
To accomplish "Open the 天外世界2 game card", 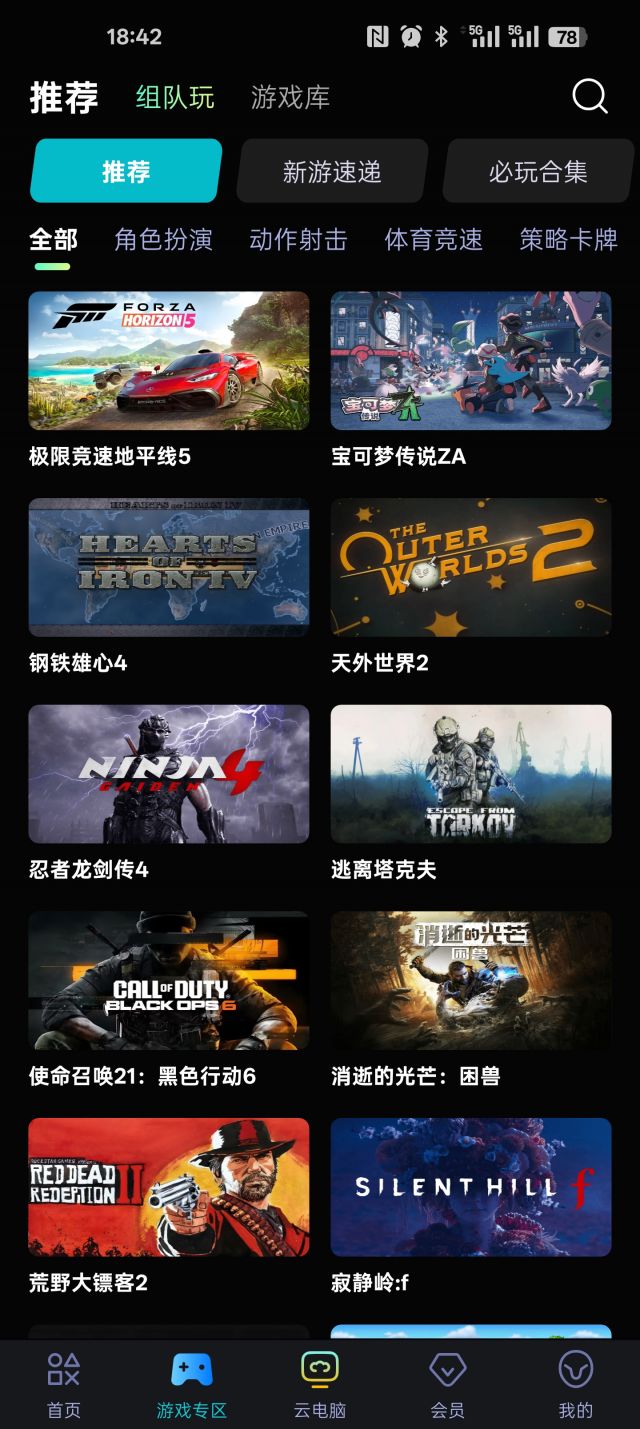I will pyautogui.click(x=471, y=567).
